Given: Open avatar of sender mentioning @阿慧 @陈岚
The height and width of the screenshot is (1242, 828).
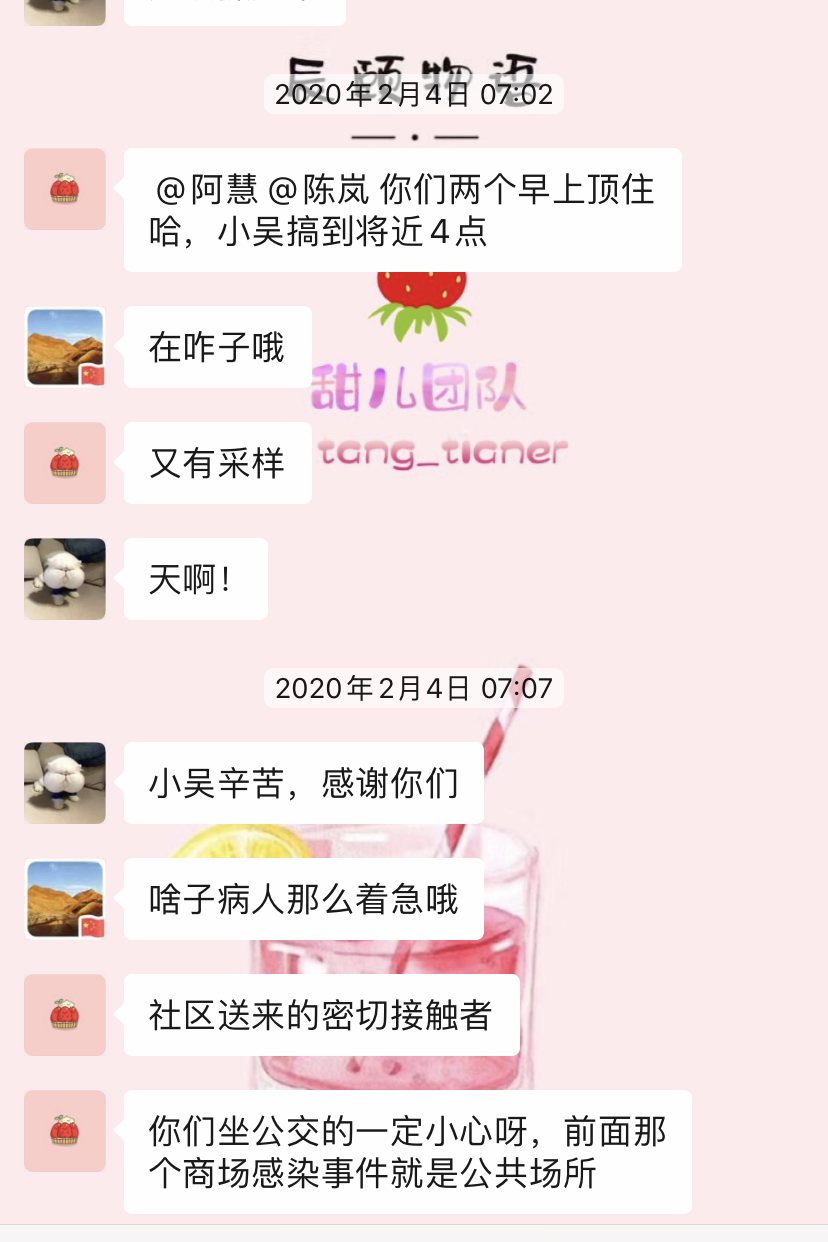Looking at the screenshot, I should 65,189.
